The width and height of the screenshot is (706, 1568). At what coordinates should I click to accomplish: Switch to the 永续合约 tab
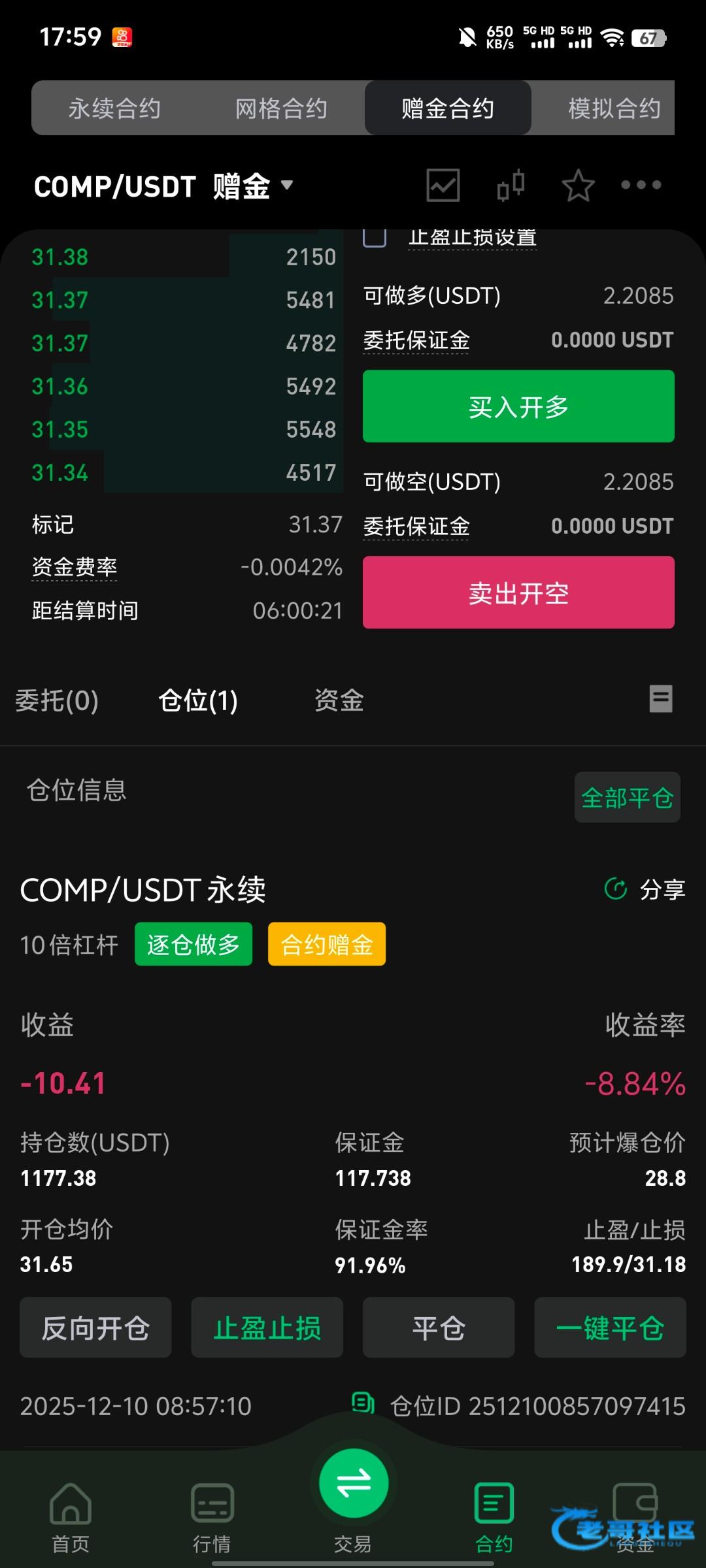(114, 108)
